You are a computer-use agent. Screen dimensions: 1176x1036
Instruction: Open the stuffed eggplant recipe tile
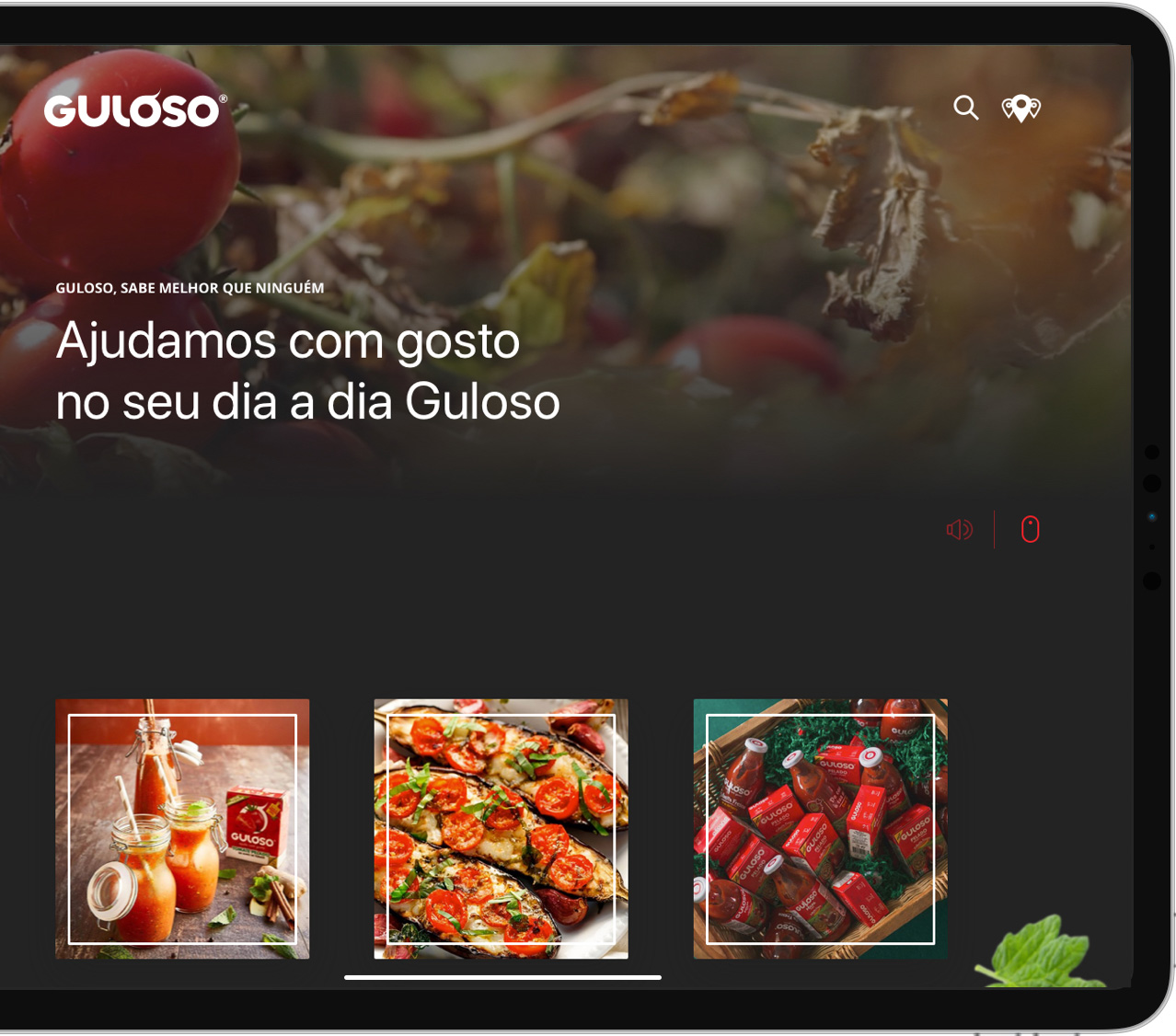click(x=501, y=829)
